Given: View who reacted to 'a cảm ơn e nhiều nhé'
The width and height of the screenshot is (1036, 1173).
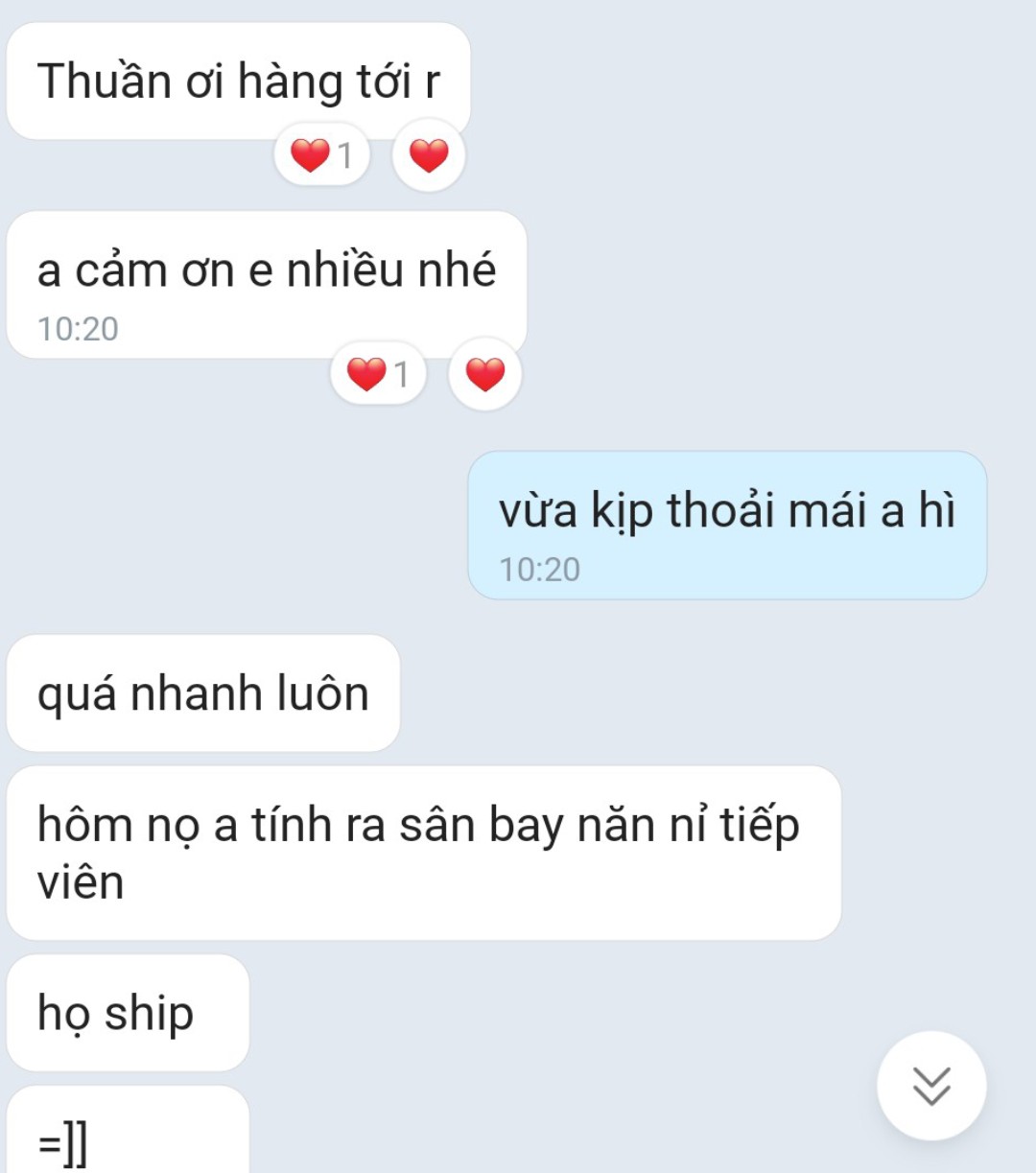Looking at the screenshot, I should pos(379,374).
